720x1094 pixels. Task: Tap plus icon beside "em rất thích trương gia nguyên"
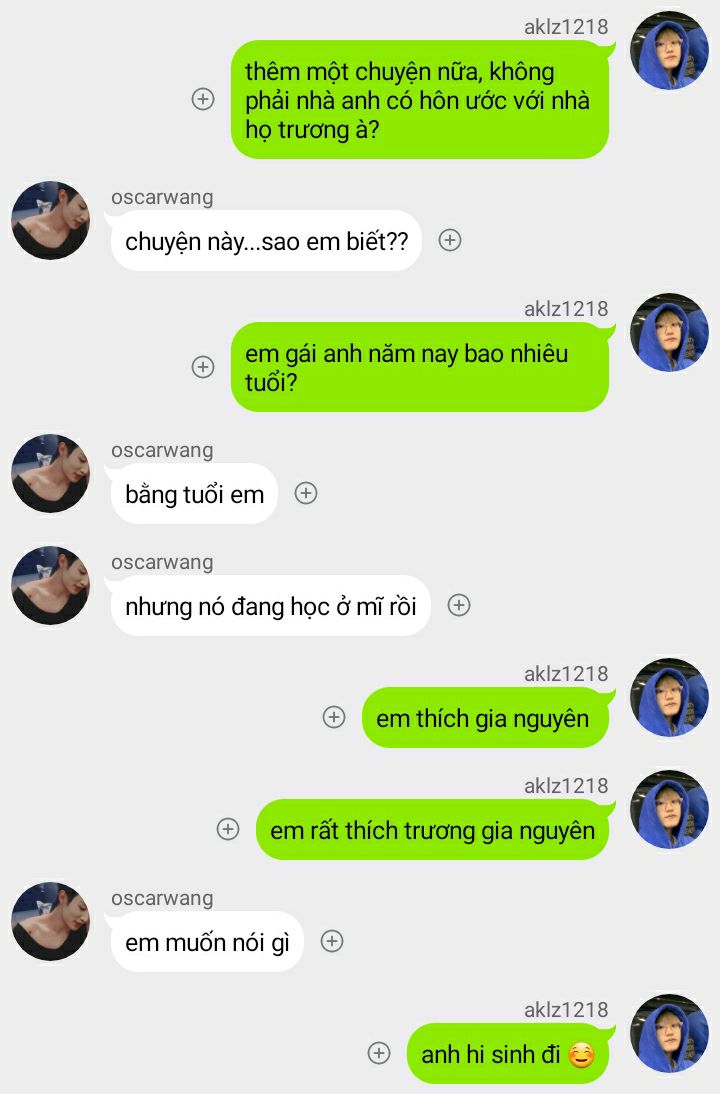click(x=228, y=829)
